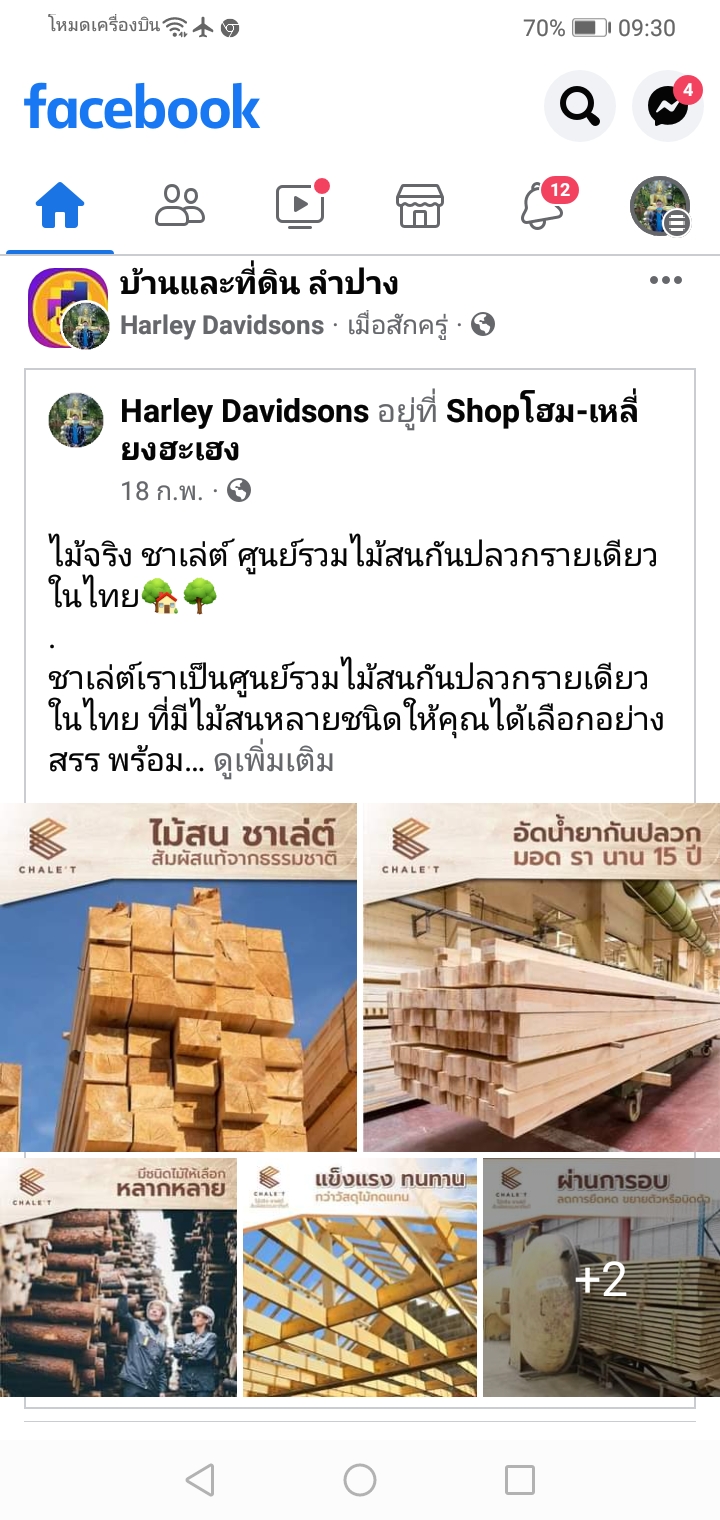Open the Friends tab

click(x=180, y=205)
